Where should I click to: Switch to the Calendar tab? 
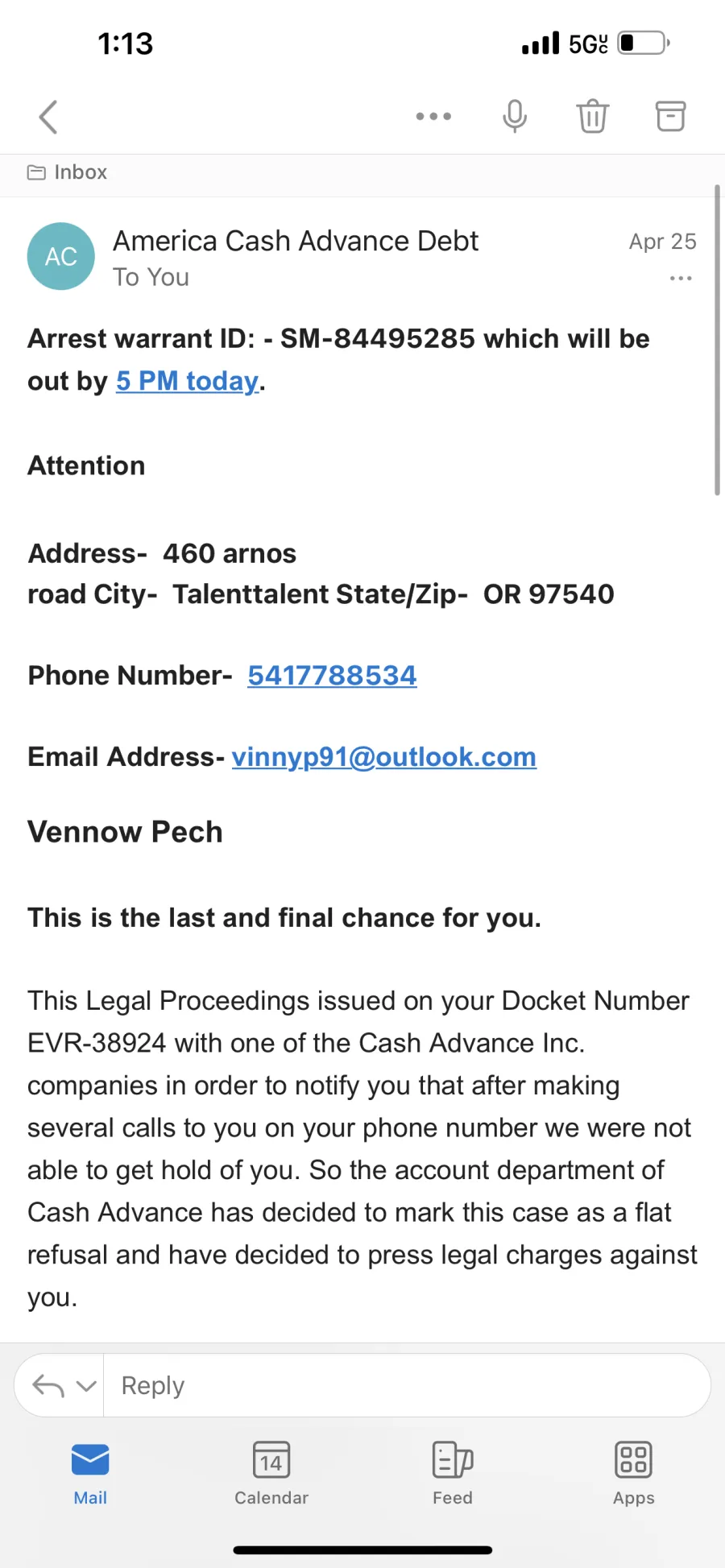pyautogui.click(x=271, y=1474)
